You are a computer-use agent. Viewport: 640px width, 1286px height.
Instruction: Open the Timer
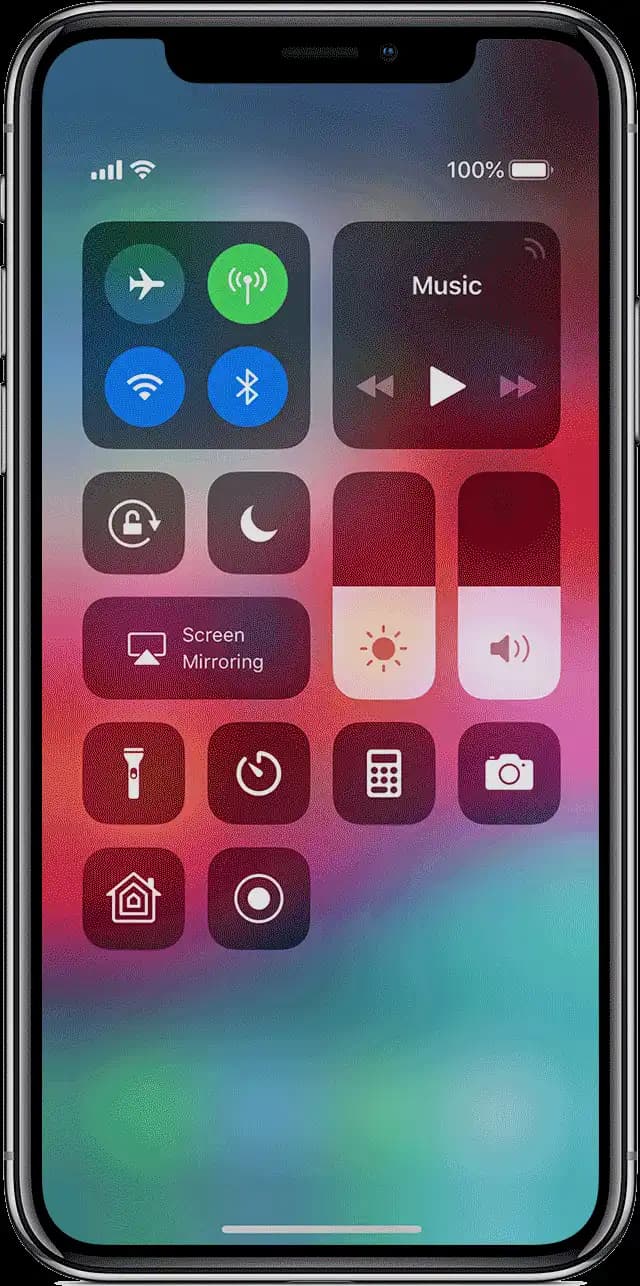coord(258,773)
